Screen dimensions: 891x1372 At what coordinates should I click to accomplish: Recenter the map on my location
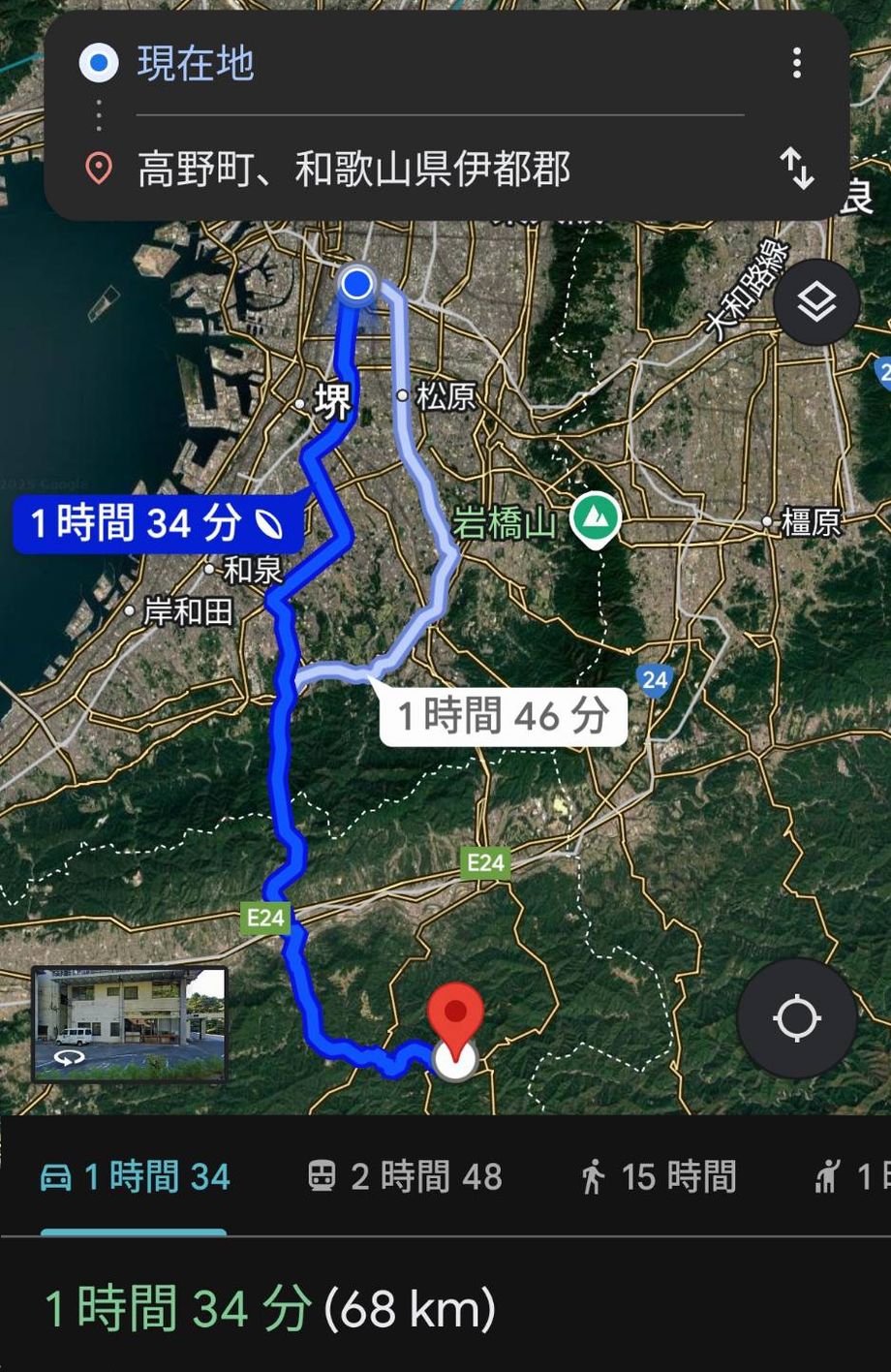[796, 1018]
